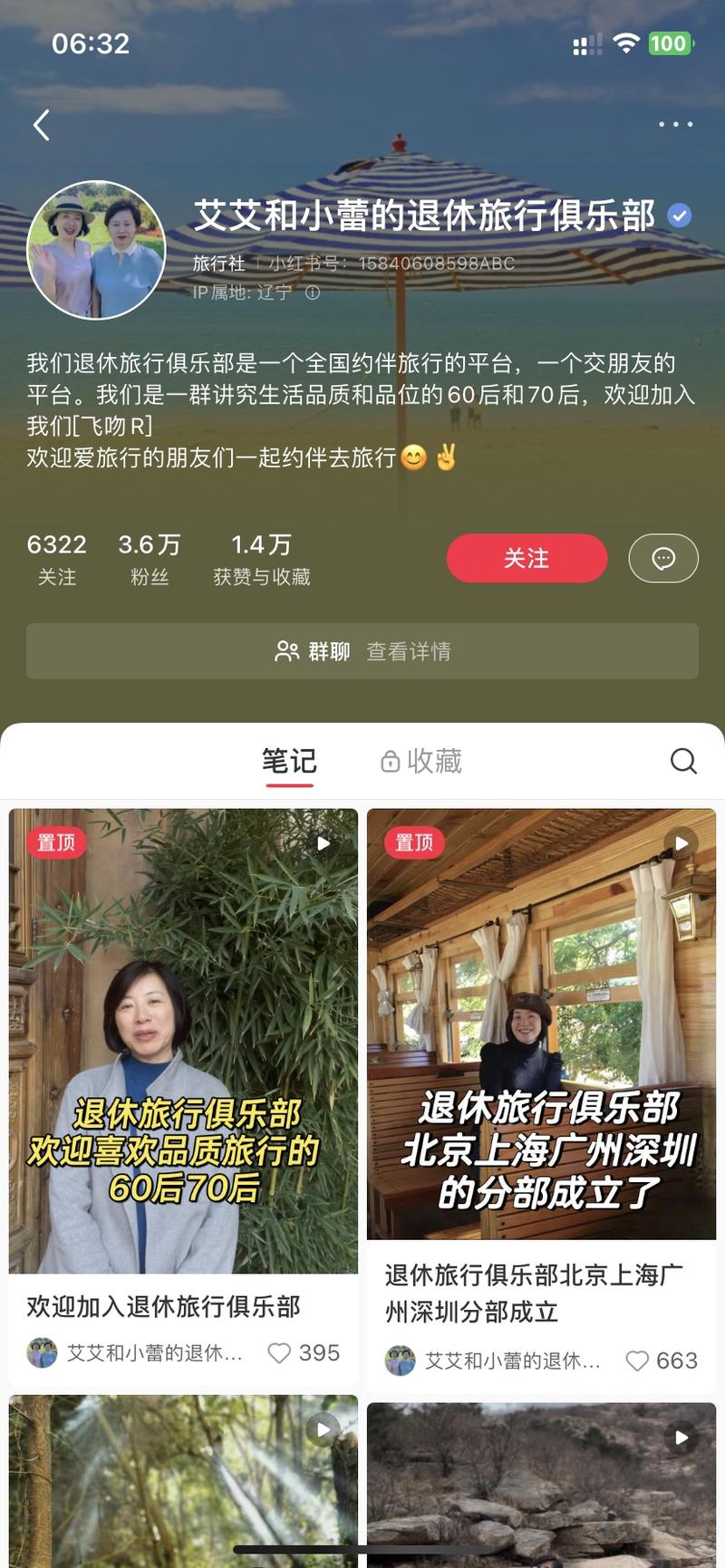Tap the play icon on 欢迎加入退休旅行俱乐部 video

(324, 843)
